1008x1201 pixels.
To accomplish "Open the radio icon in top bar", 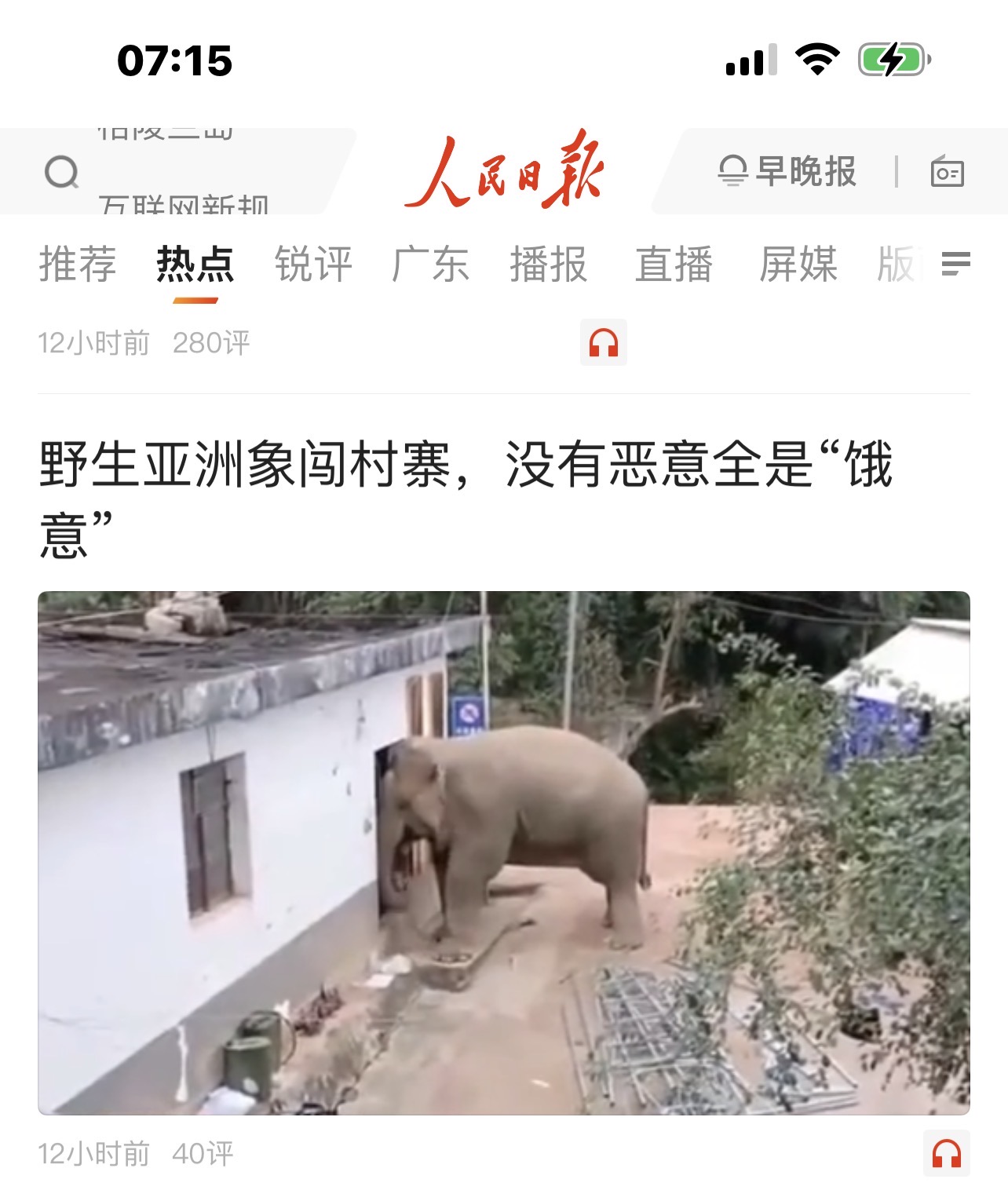I will (947, 171).
